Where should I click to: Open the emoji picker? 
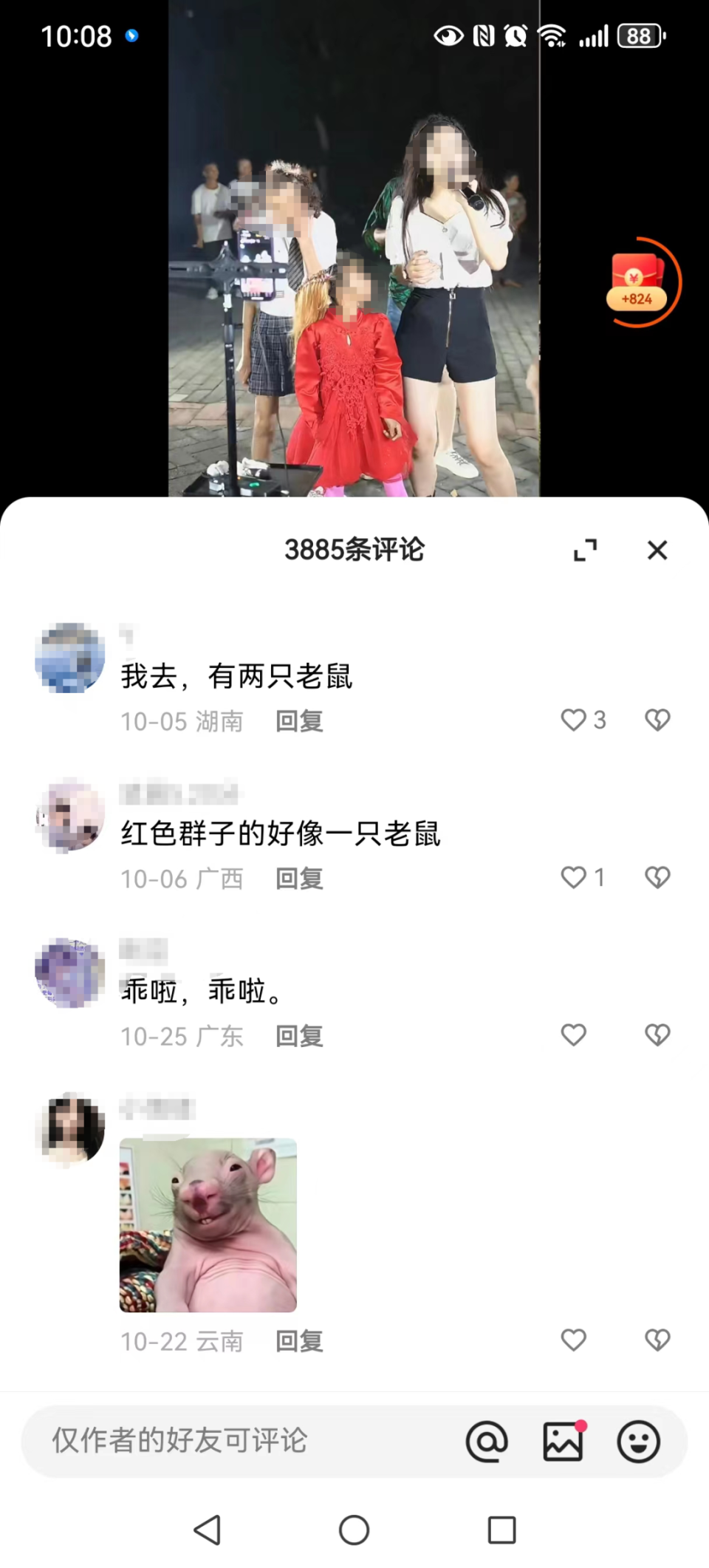(638, 1441)
